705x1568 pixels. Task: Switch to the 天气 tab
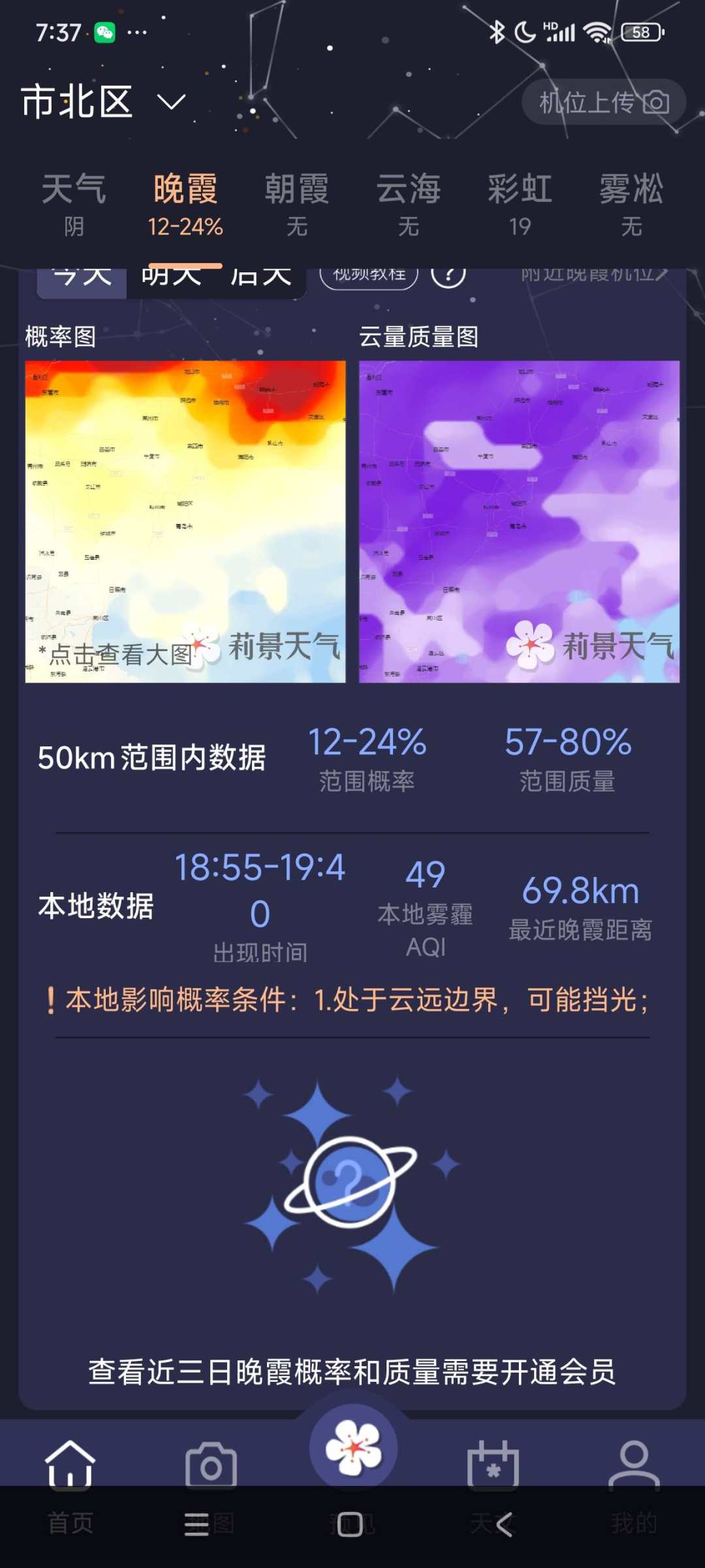74,204
